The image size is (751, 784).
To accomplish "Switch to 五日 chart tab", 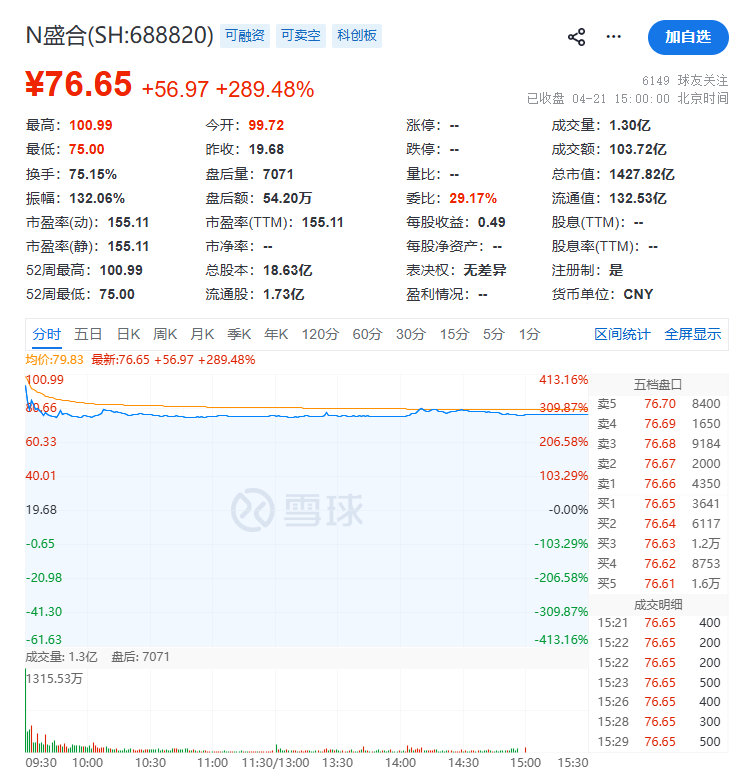I will [x=88, y=334].
